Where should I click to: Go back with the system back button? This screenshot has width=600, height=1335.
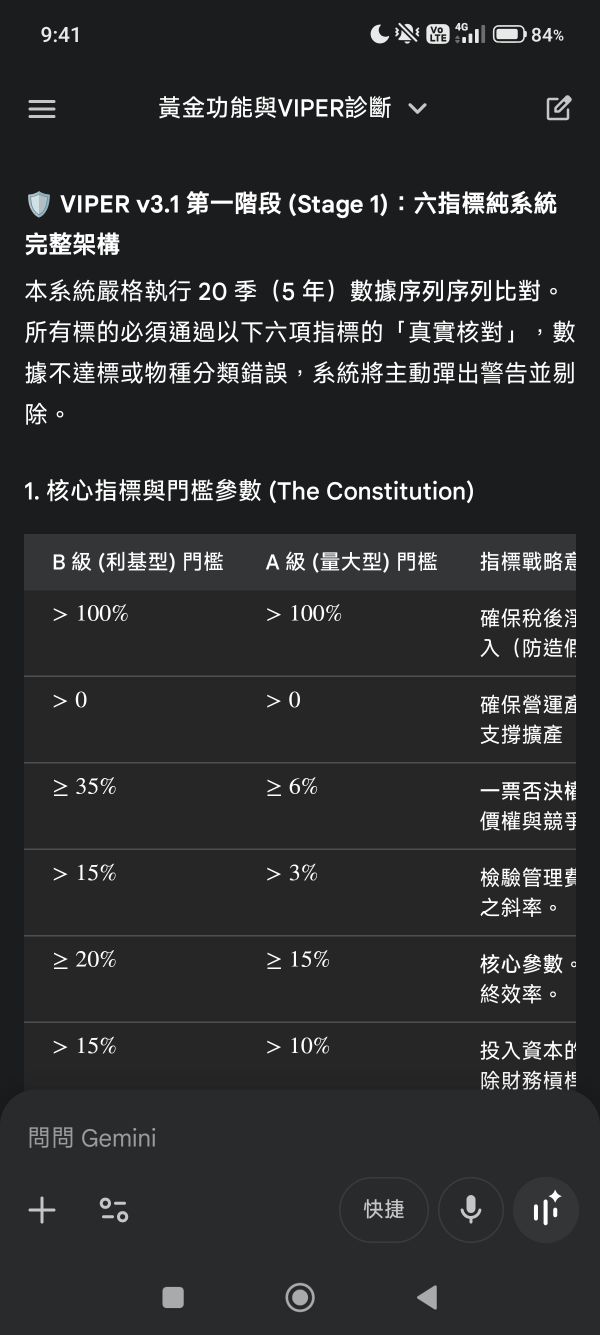pos(427,1297)
